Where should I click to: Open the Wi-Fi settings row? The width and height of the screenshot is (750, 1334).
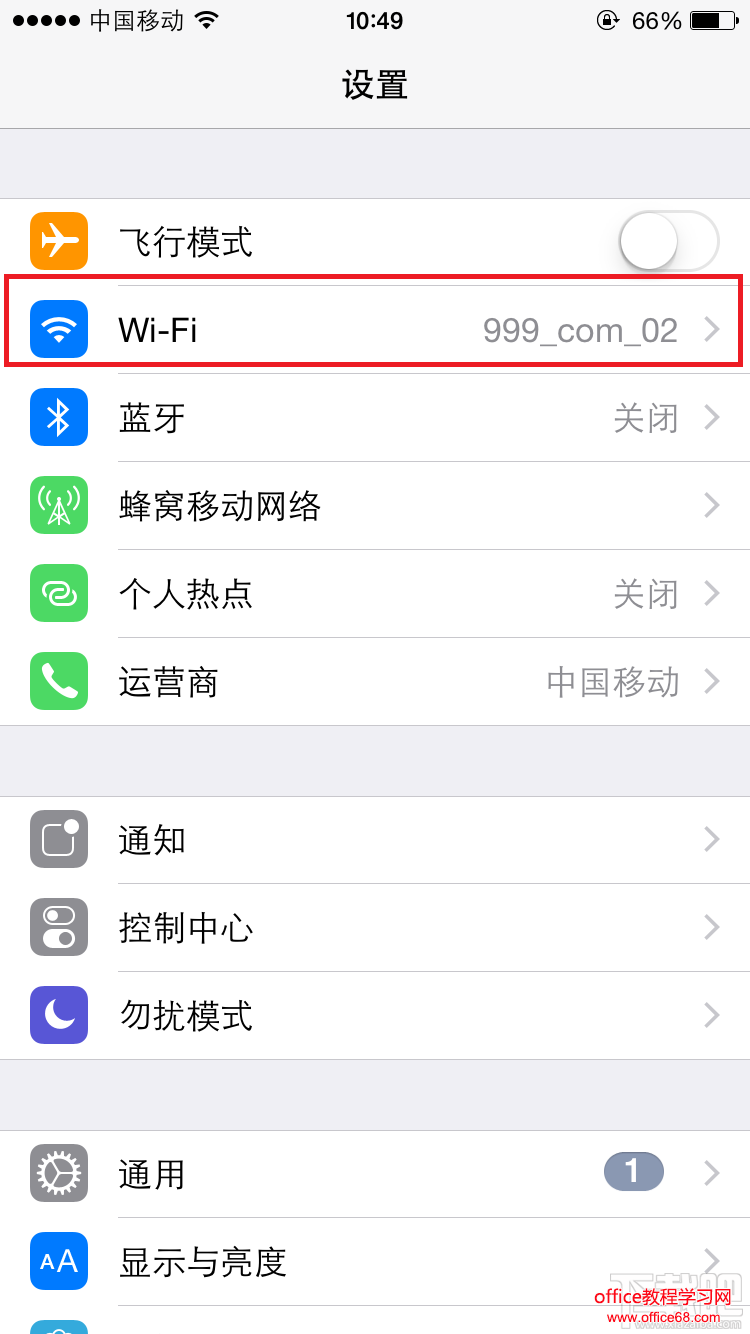click(x=375, y=330)
